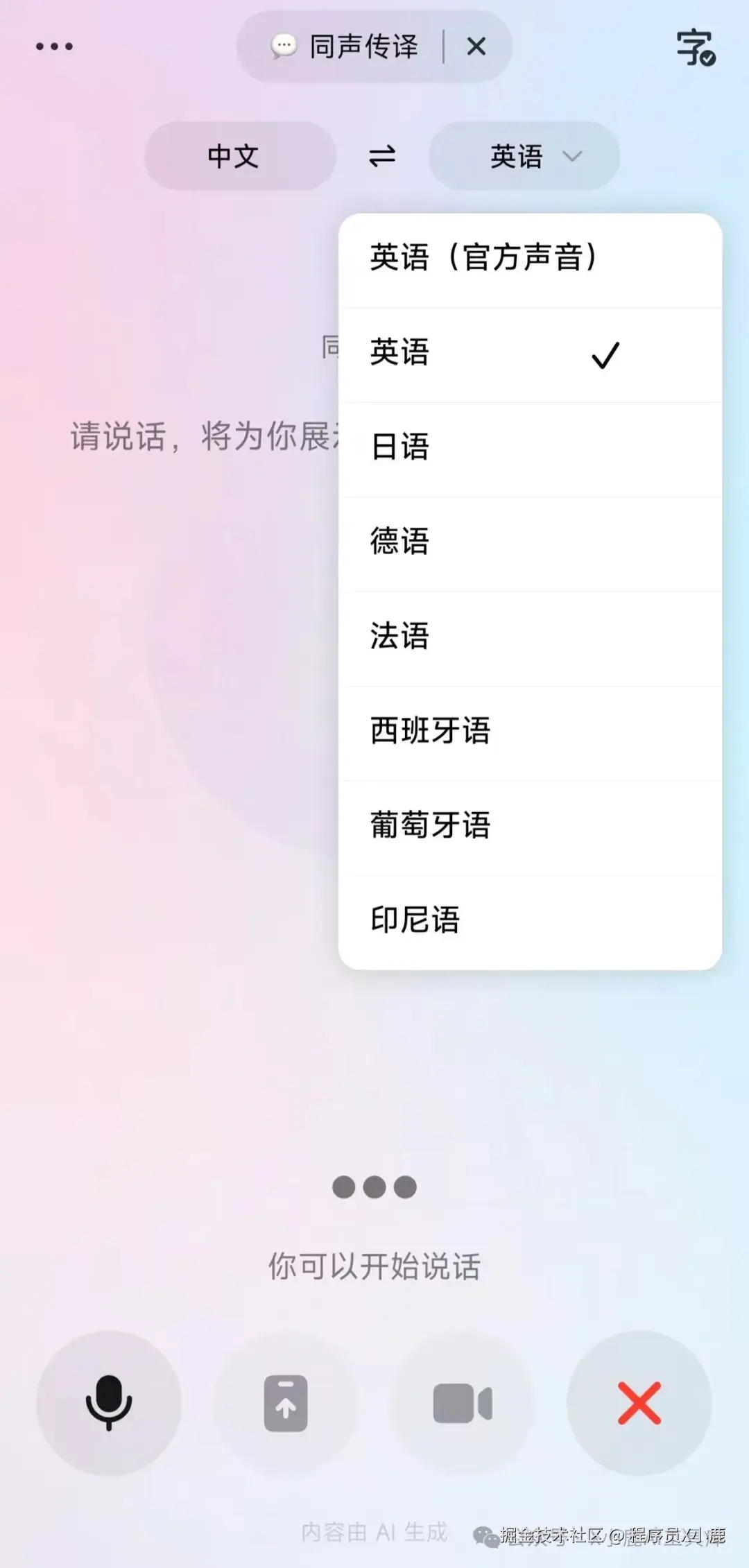
Task: Choose the checked 英语 option
Action: [530, 354]
